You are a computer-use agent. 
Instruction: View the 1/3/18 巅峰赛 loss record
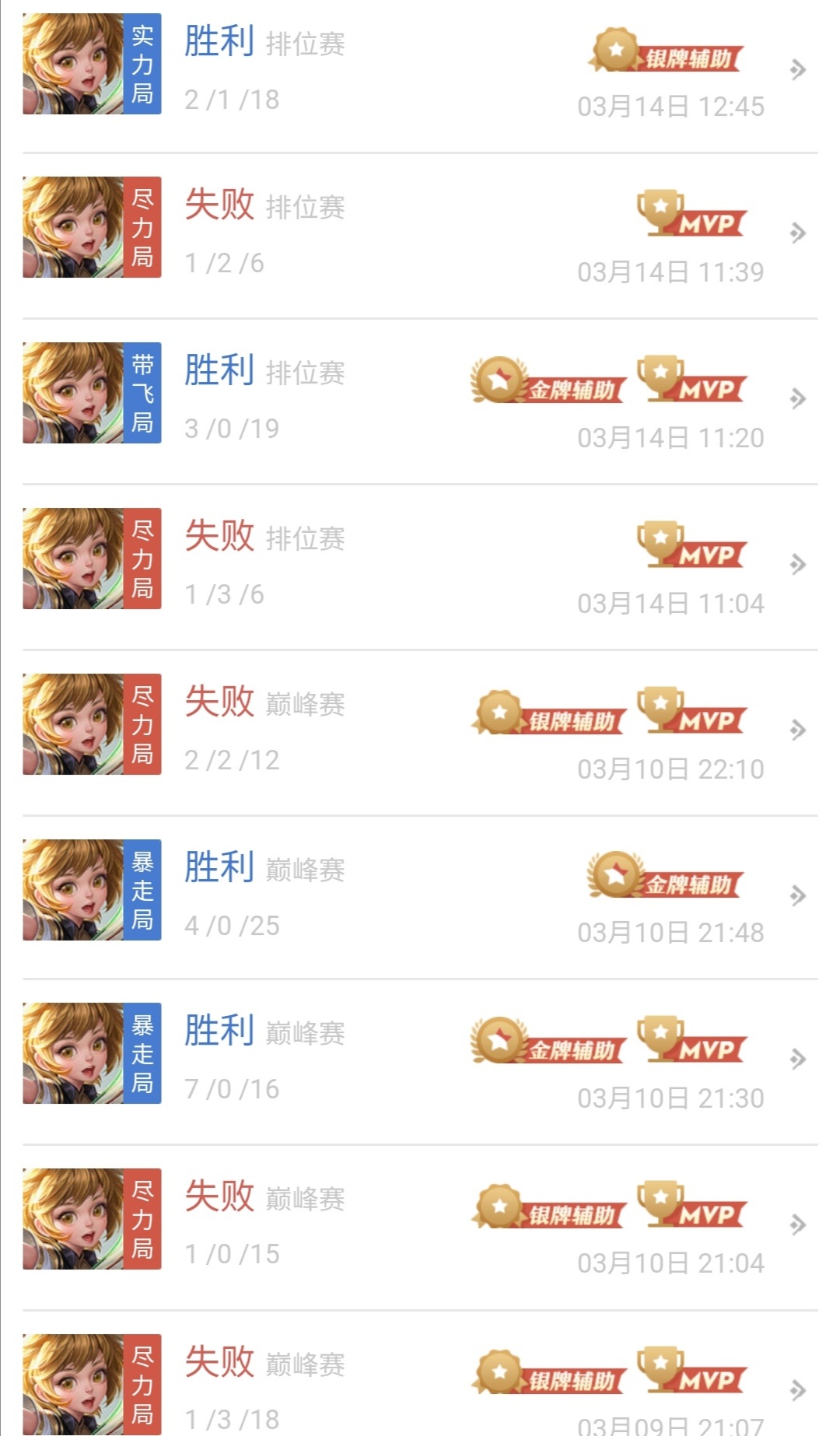tap(420, 1374)
